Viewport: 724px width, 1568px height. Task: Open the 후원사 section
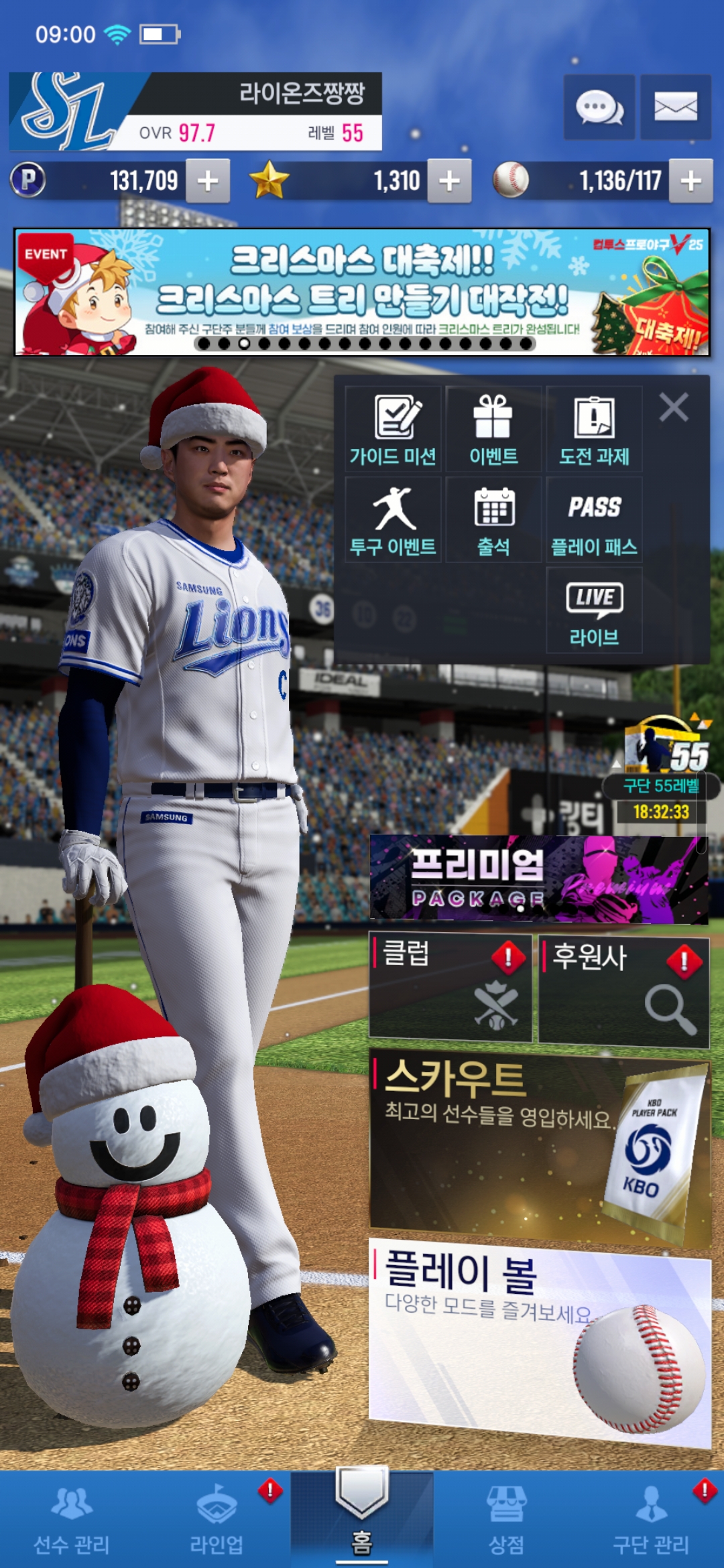click(x=623, y=990)
